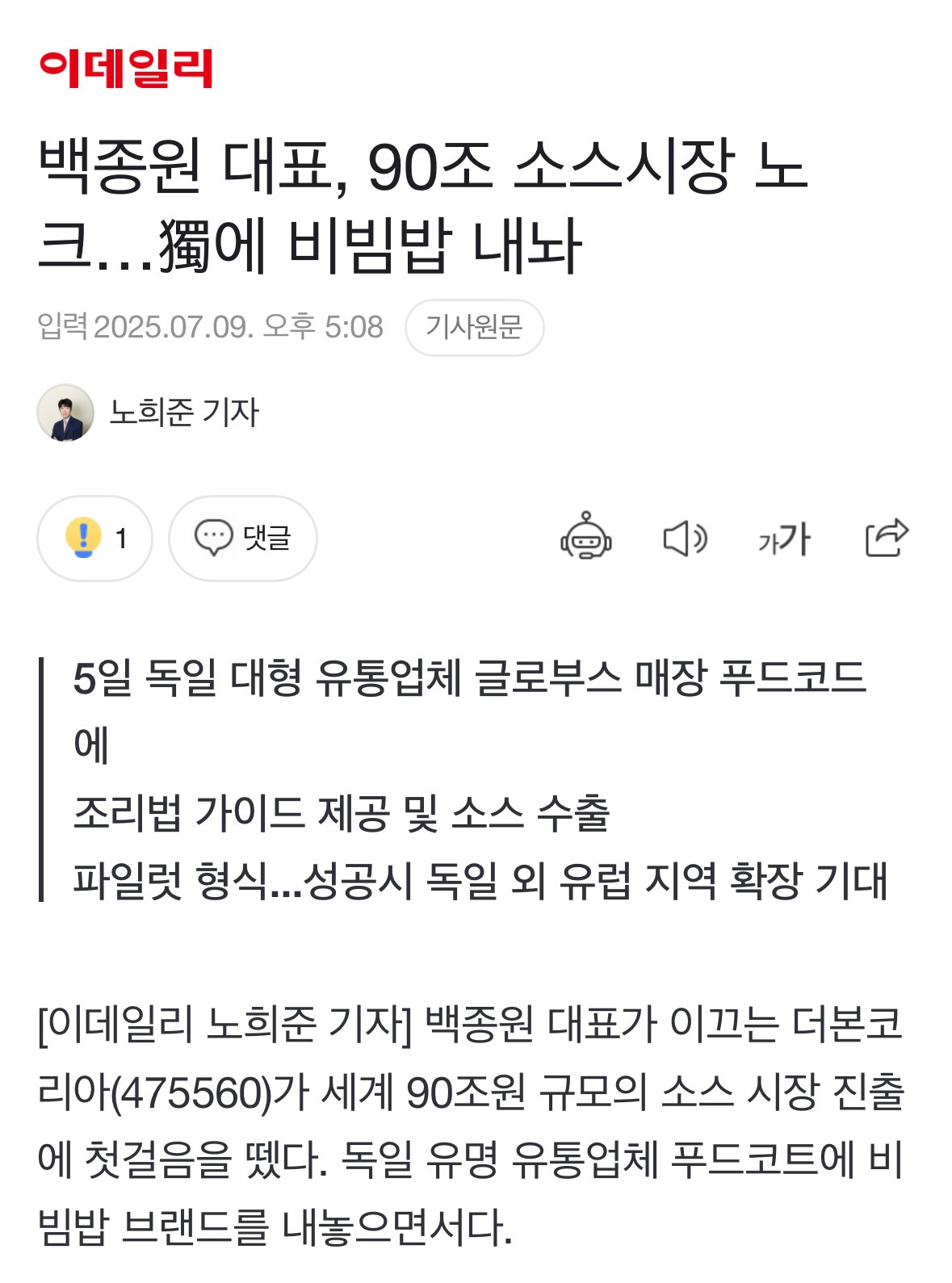
Task: Share this article
Action: (x=886, y=538)
